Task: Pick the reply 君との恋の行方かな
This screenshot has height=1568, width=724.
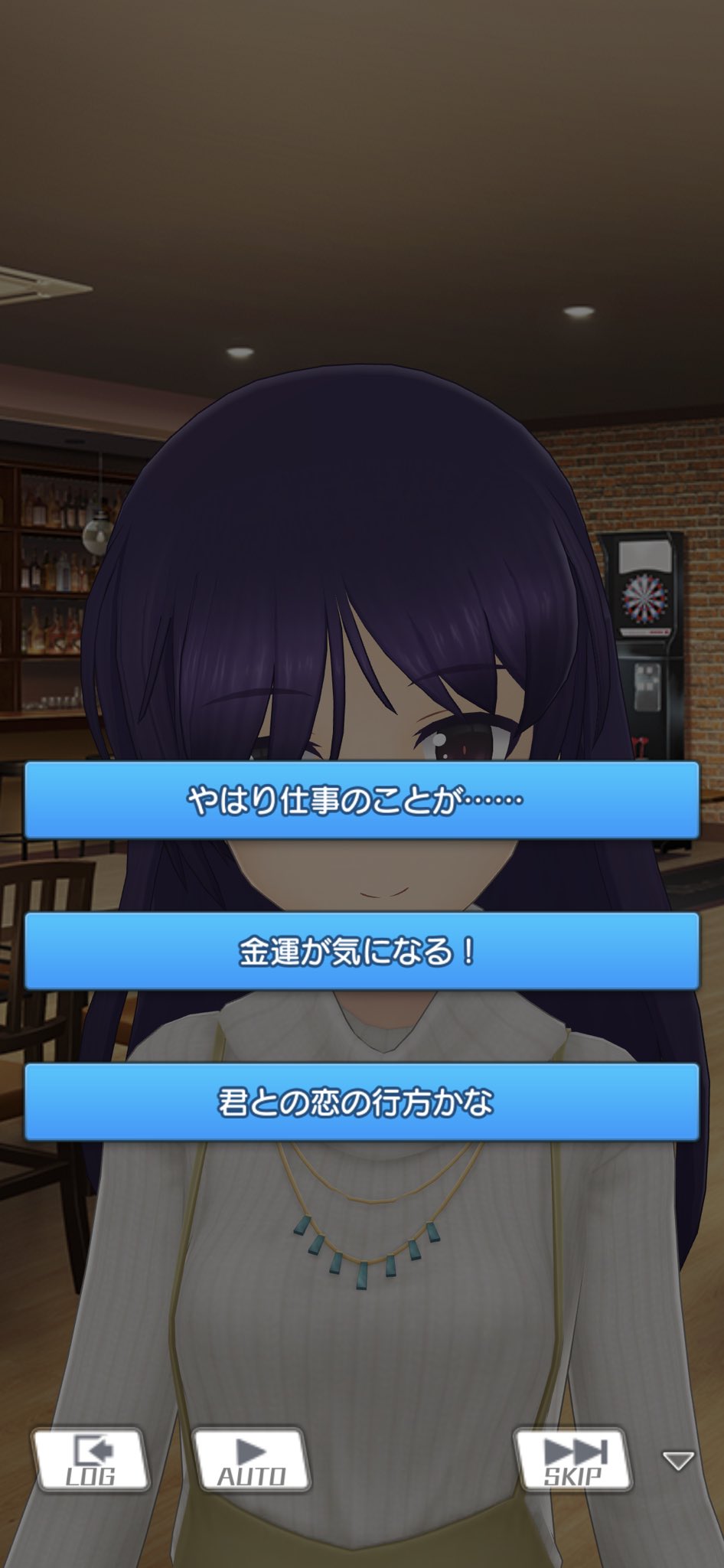Action: (x=361, y=1102)
